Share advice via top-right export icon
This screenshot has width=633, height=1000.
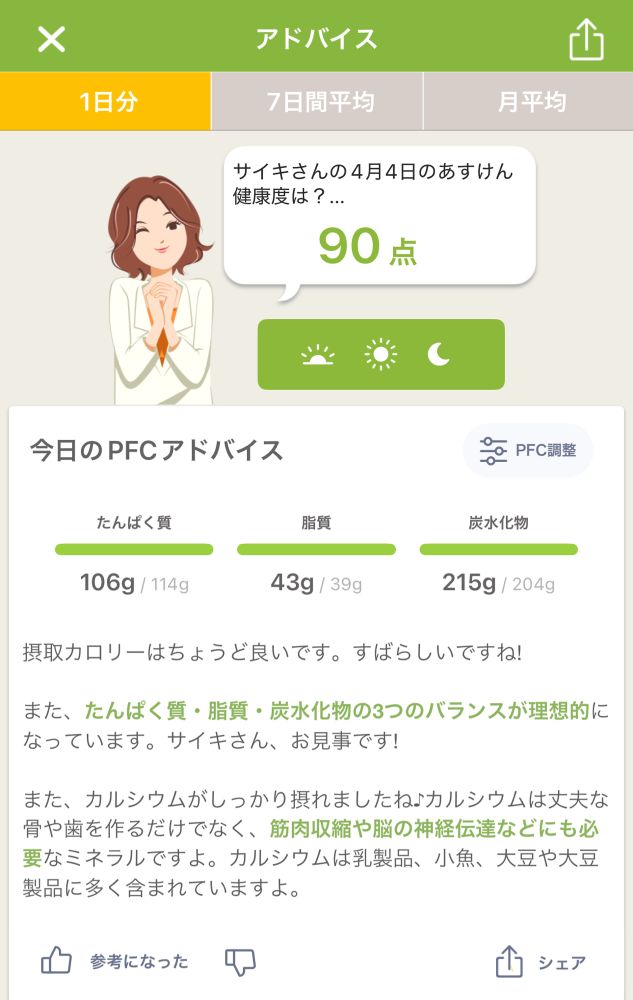pos(586,40)
